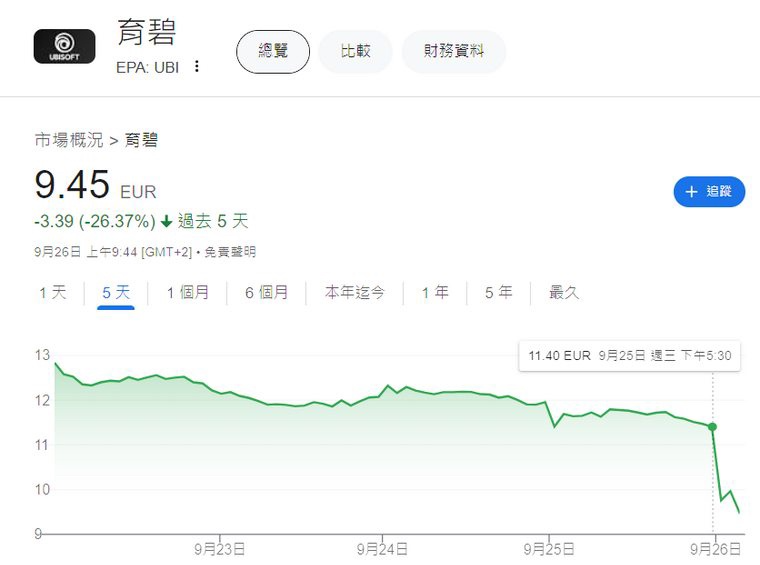Select the 總覽 chip
Viewport: 760px width, 565px height.
273,51
